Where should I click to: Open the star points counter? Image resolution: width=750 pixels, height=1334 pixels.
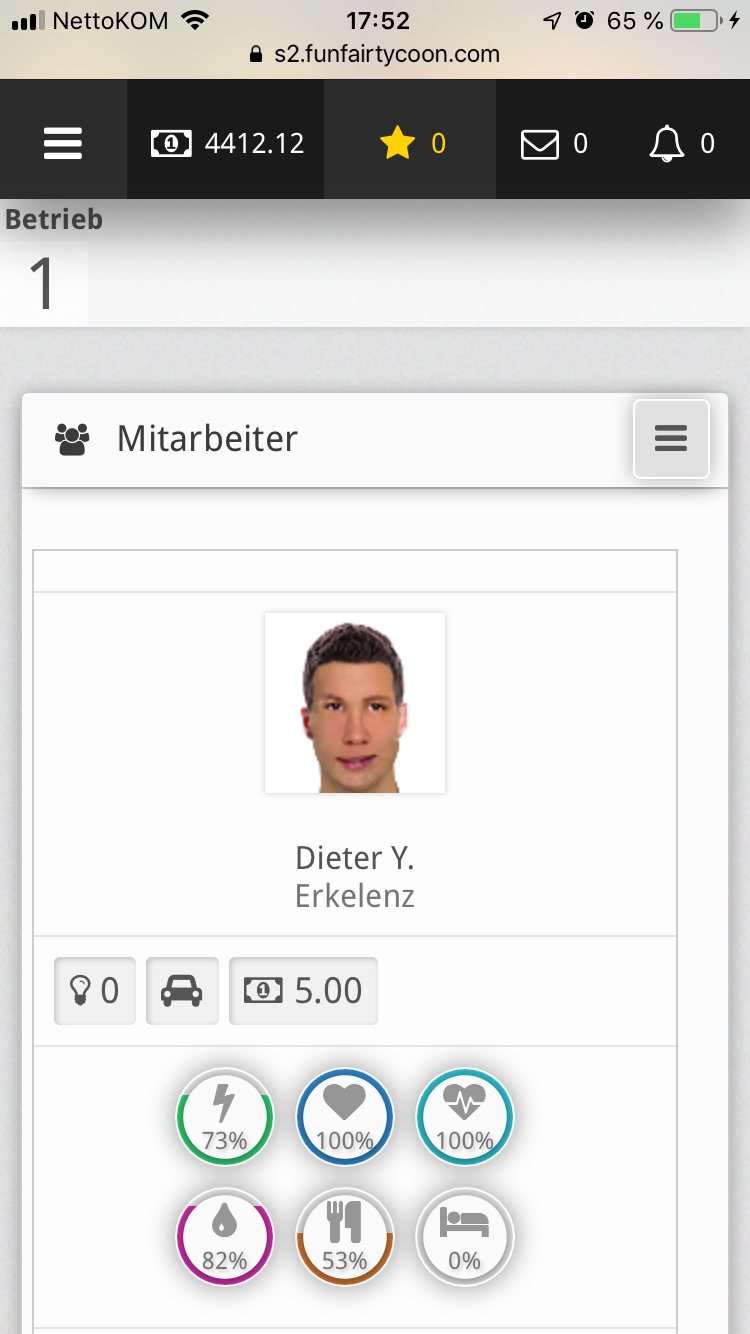[x=411, y=144]
